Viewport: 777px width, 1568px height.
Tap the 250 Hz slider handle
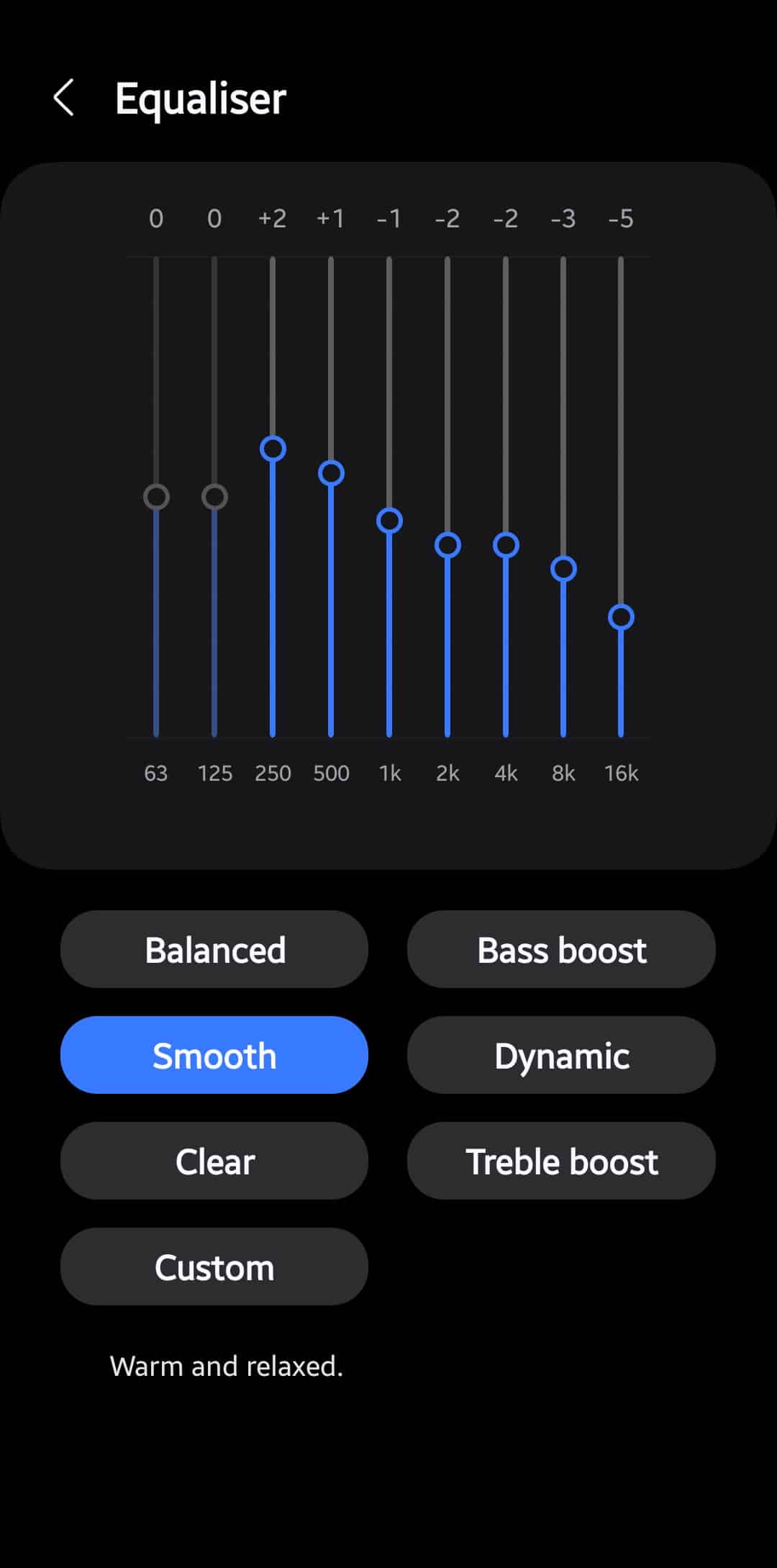[x=273, y=448]
